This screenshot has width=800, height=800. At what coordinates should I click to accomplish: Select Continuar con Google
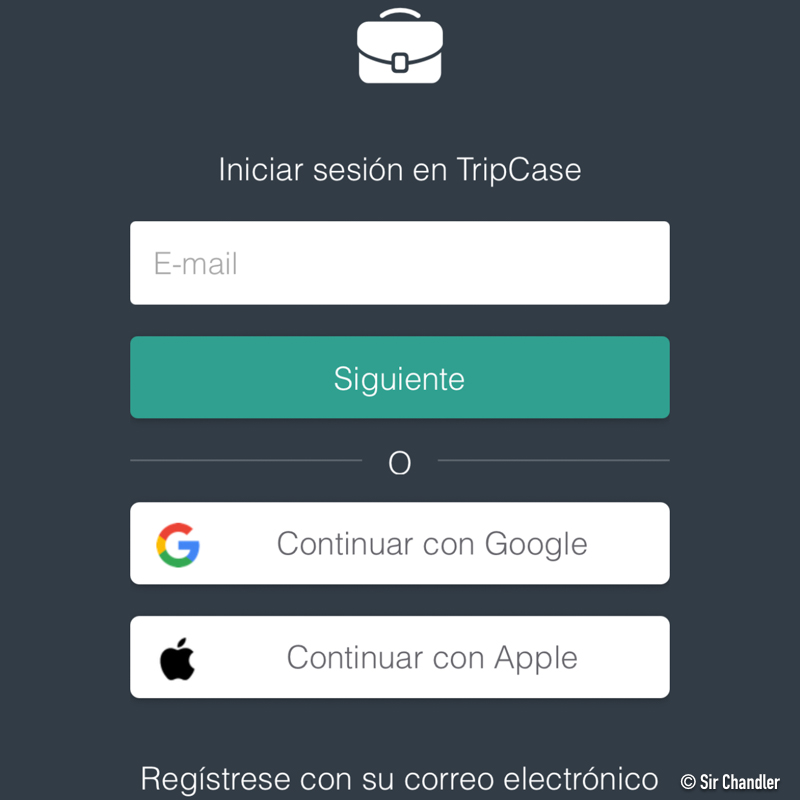[x=400, y=544]
